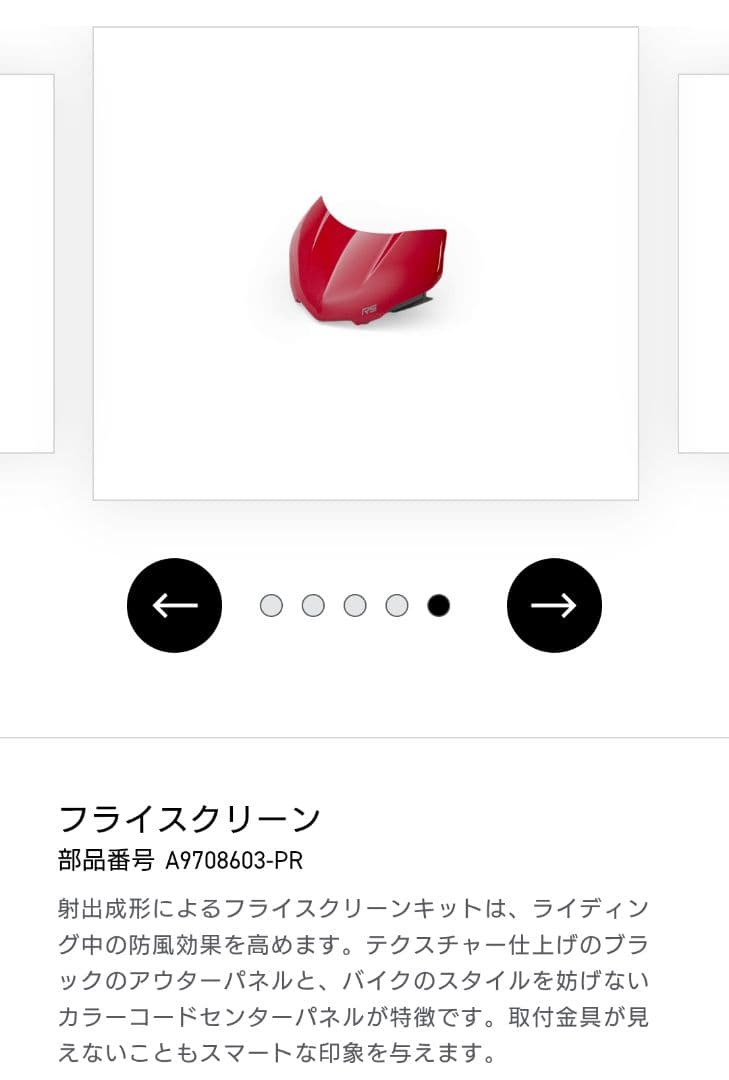Open the フライスクリーン product title
This screenshot has height=1080, width=729.
point(188,817)
